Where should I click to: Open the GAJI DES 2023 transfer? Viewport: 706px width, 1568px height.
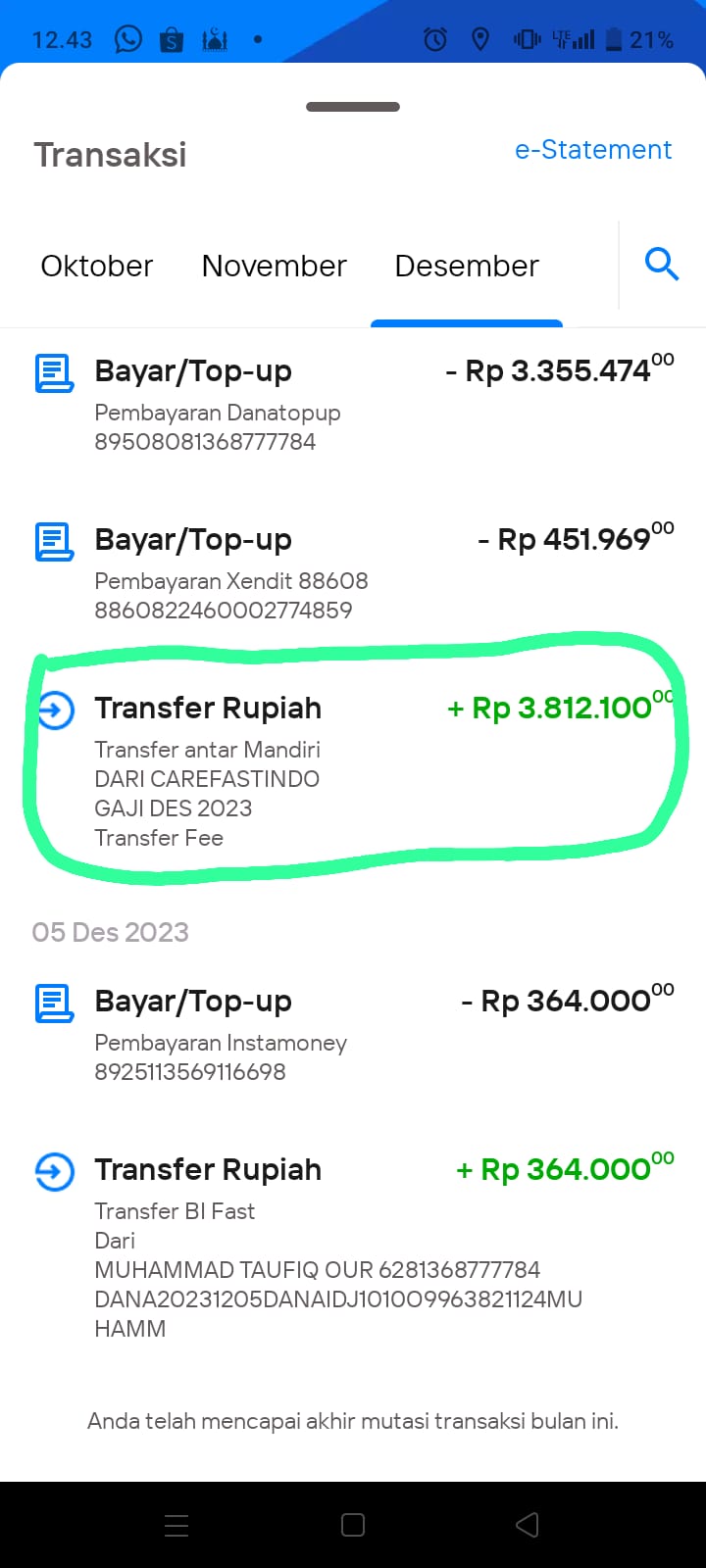(353, 769)
